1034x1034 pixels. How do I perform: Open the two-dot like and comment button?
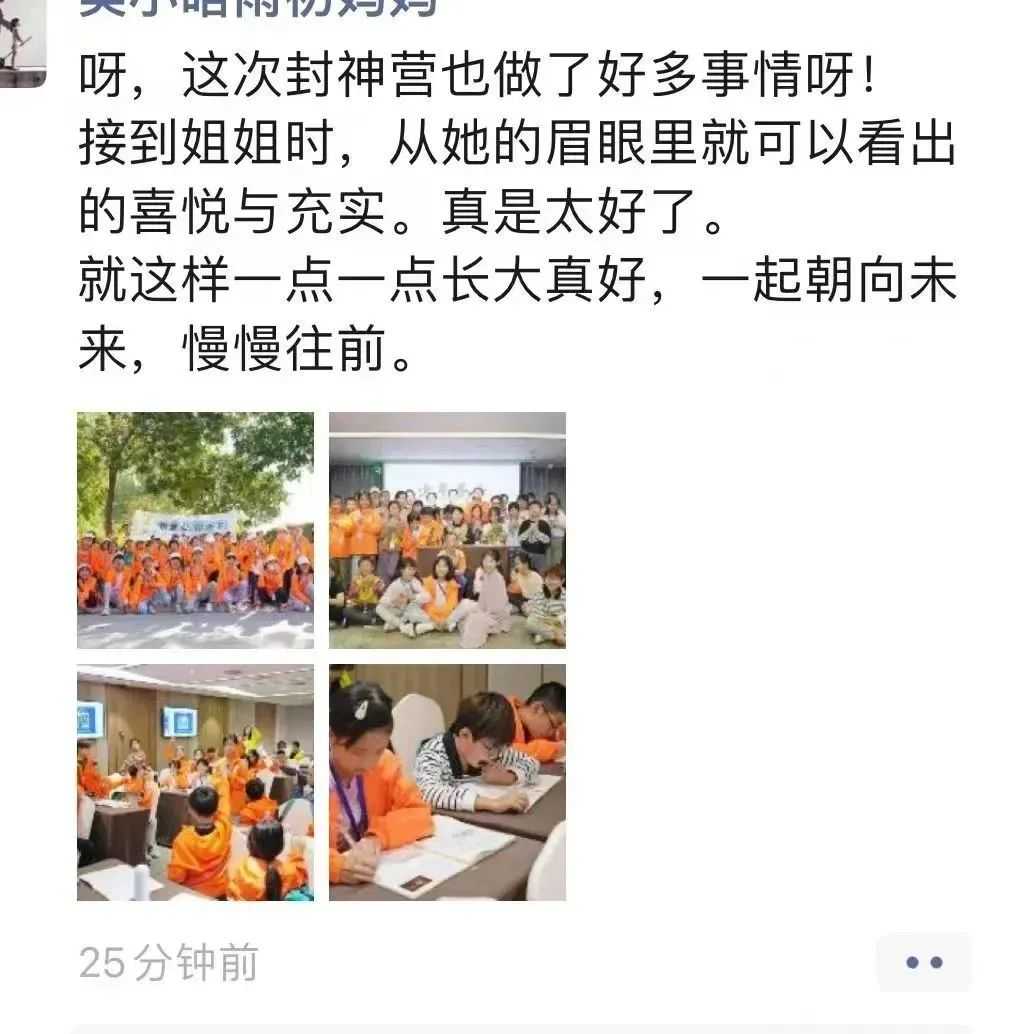(923, 962)
